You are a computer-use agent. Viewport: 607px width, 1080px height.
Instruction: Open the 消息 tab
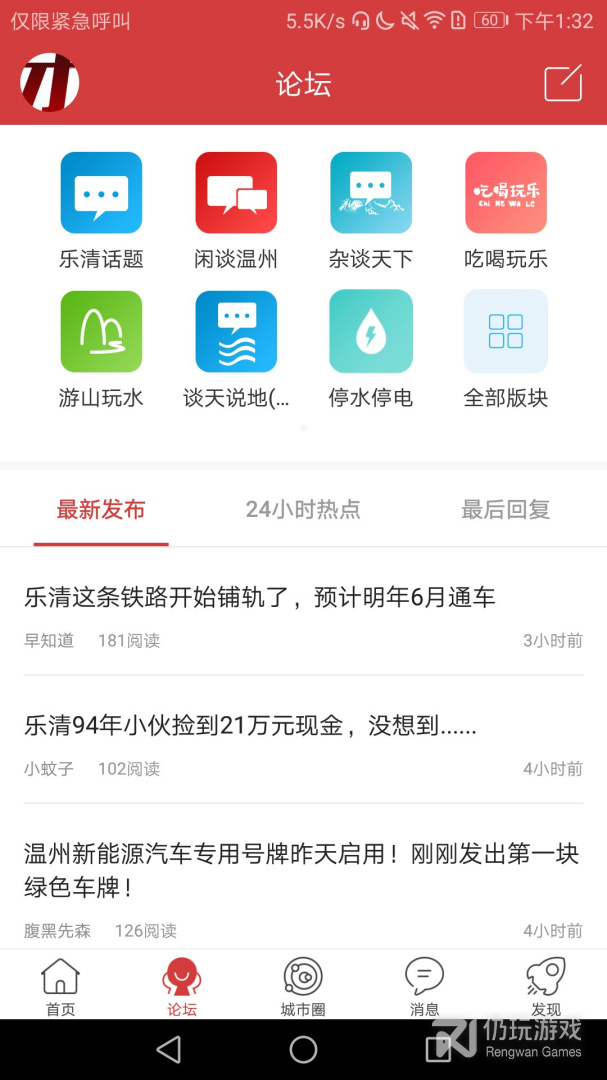click(425, 986)
